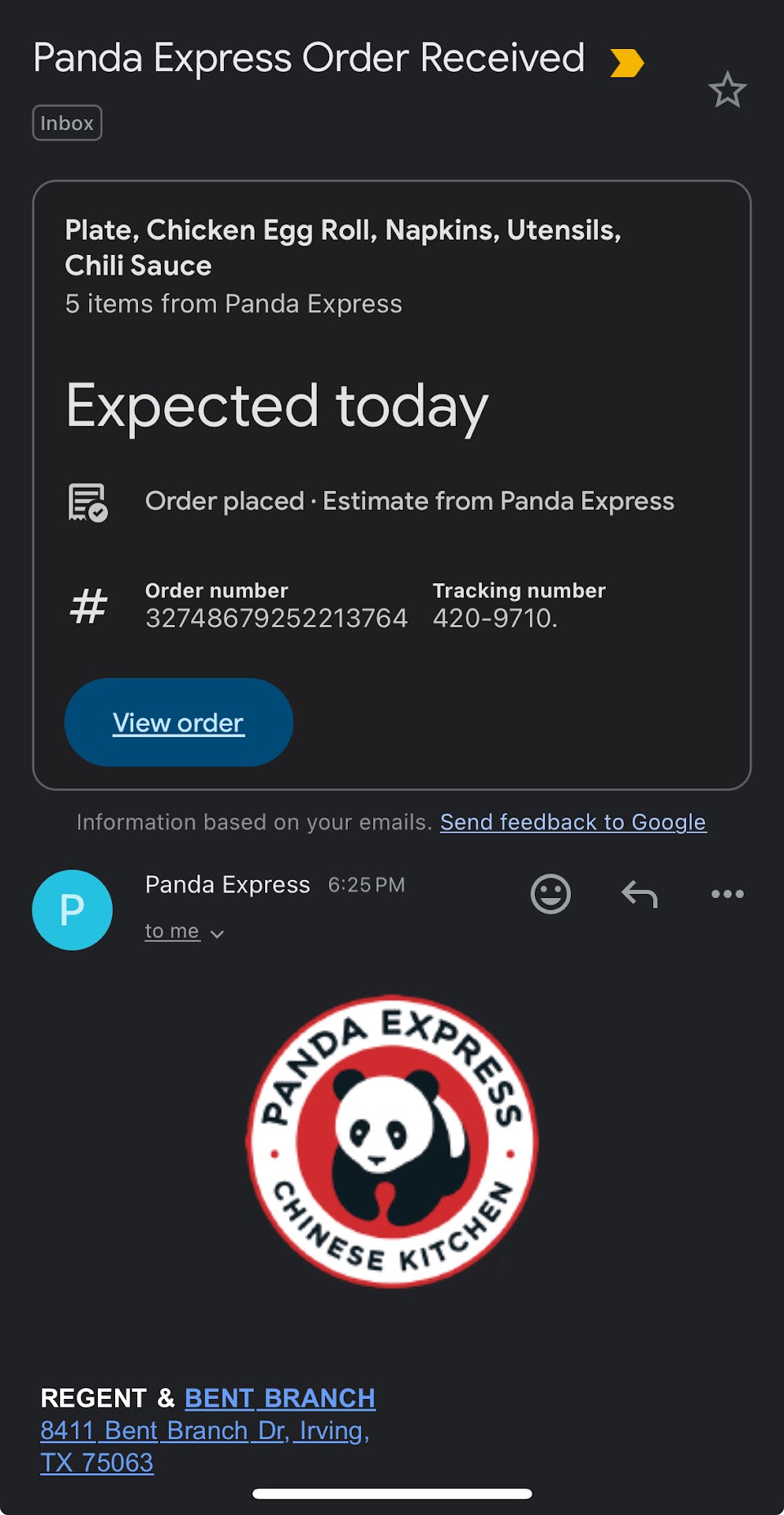Image resolution: width=784 pixels, height=1515 pixels.
Task: Expand the 'to me' recipient details
Action: pos(185,932)
